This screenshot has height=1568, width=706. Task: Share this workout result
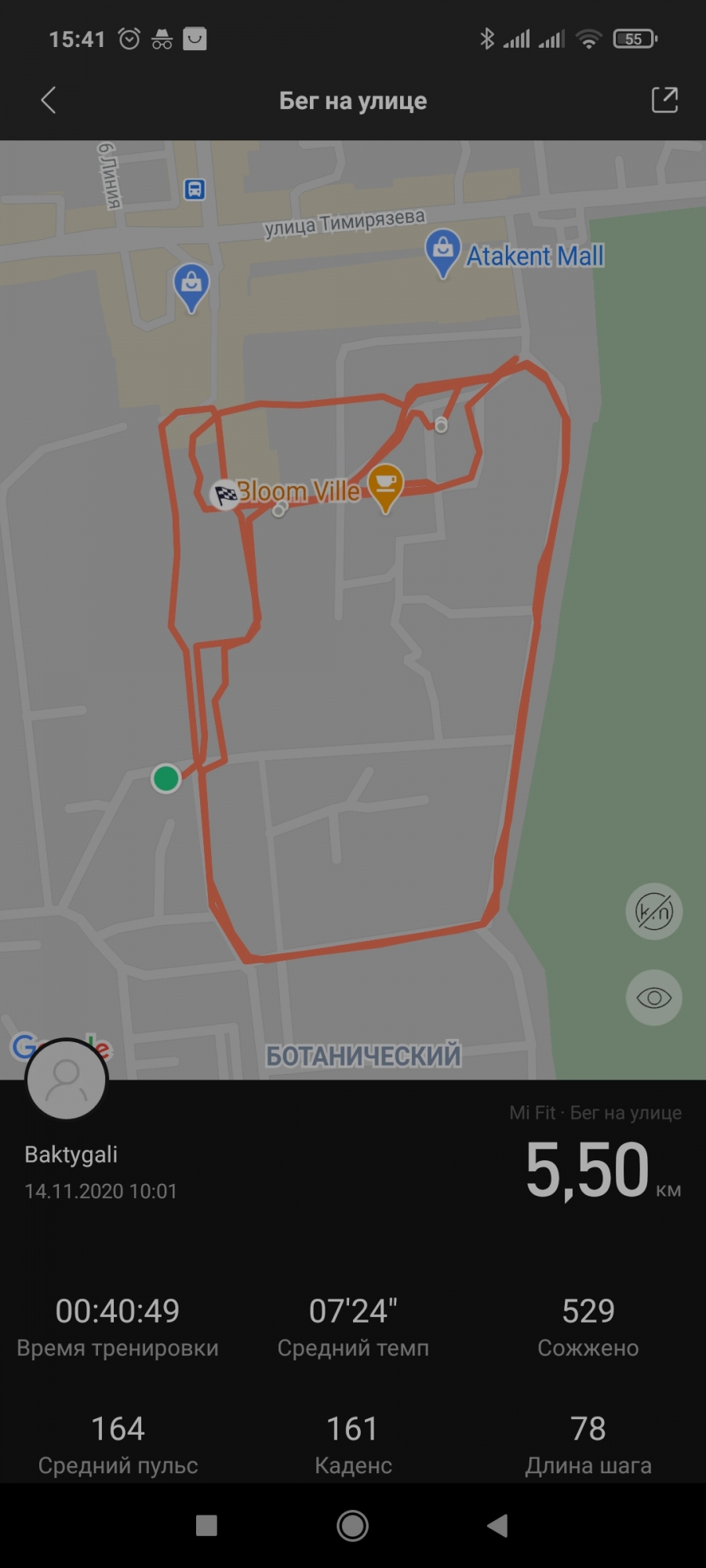point(664,100)
